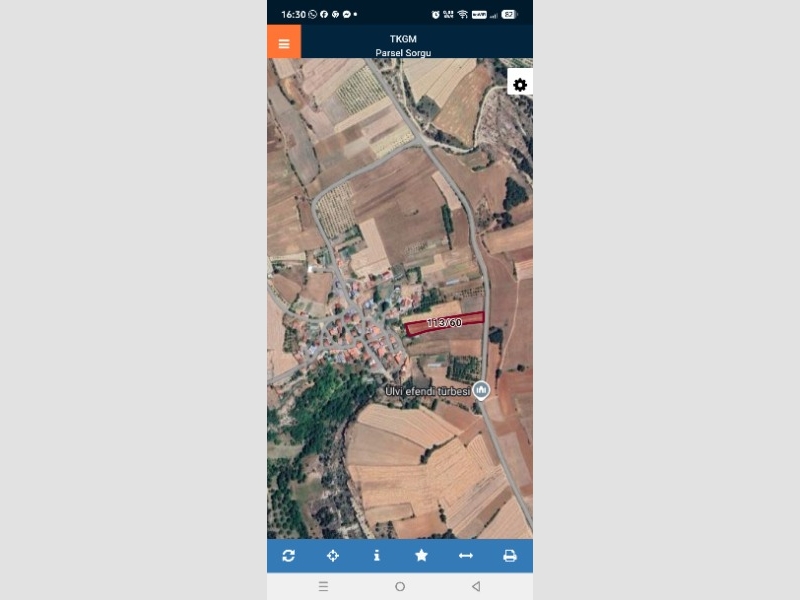Open the measure distance arrows tool
The image size is (800, 600).
point(466,556)
